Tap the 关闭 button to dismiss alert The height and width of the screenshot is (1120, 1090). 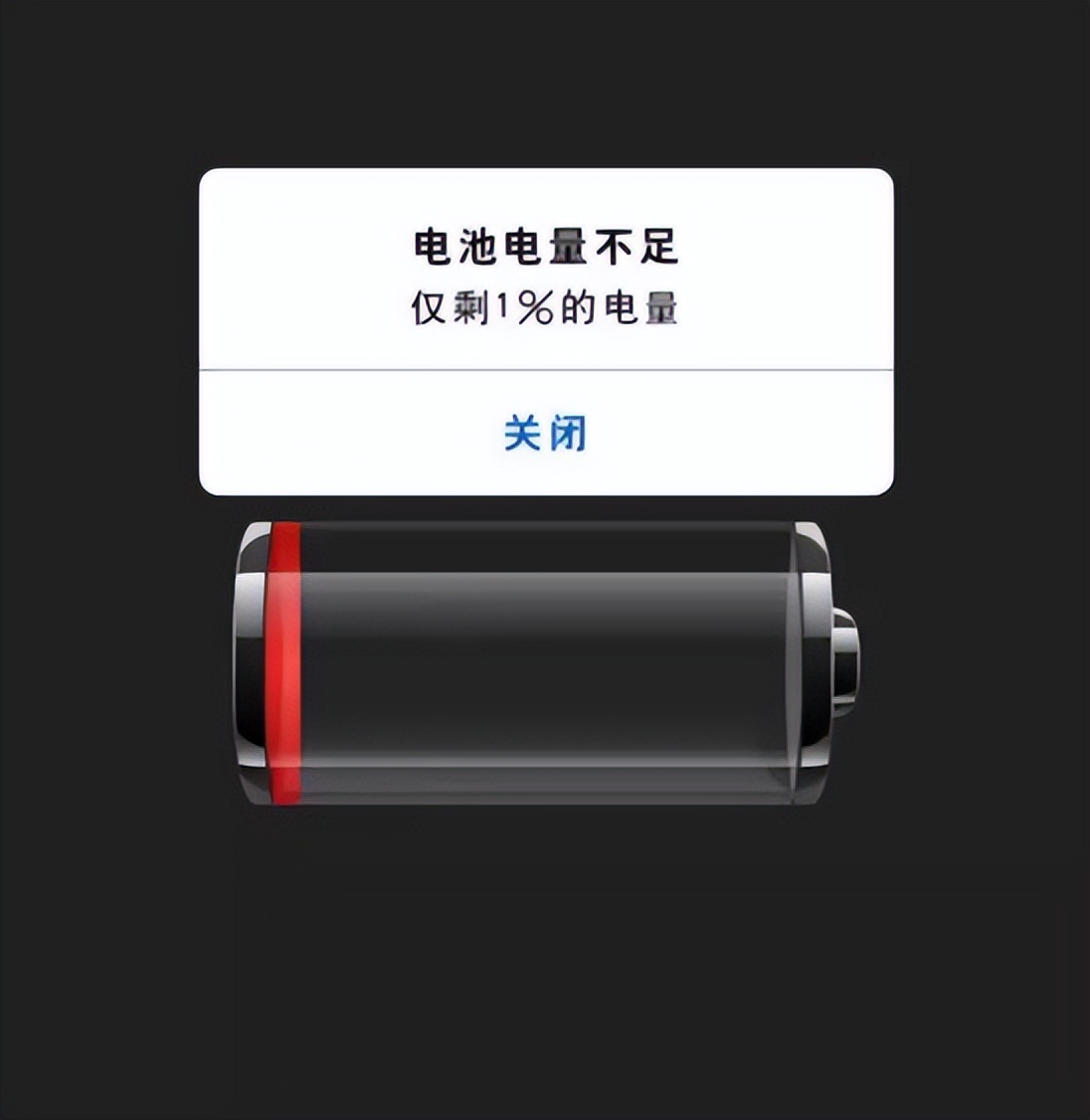545,433
